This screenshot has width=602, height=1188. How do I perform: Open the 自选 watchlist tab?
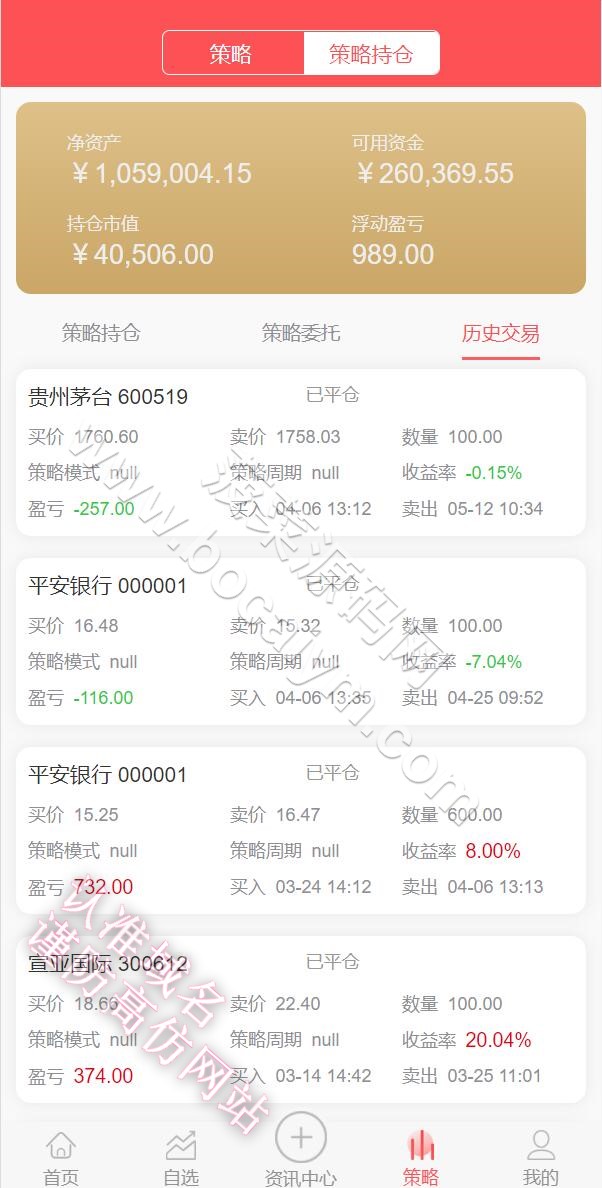click(x=181, y=1158)
